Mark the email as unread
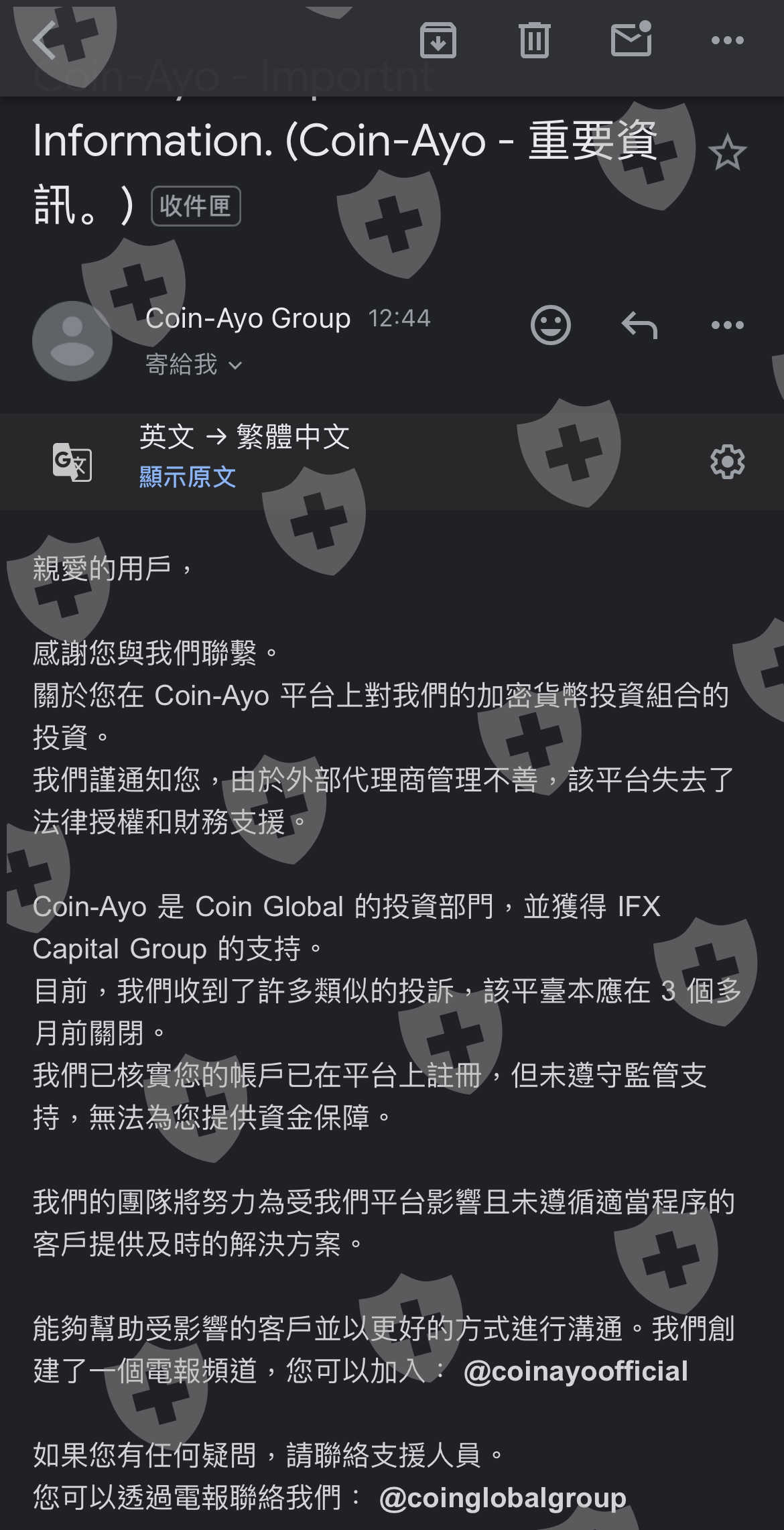 631,39
